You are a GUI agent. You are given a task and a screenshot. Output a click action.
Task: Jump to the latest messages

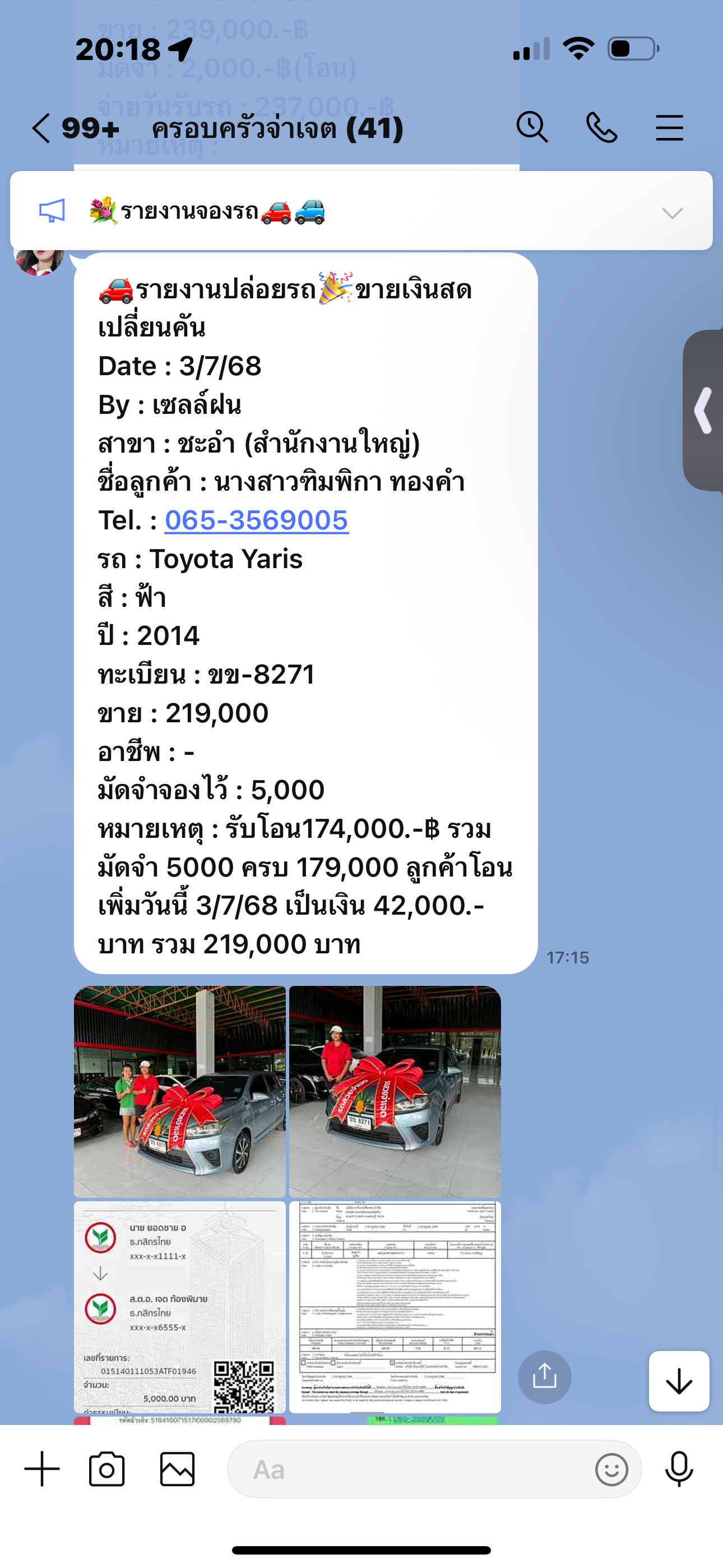679,1381
